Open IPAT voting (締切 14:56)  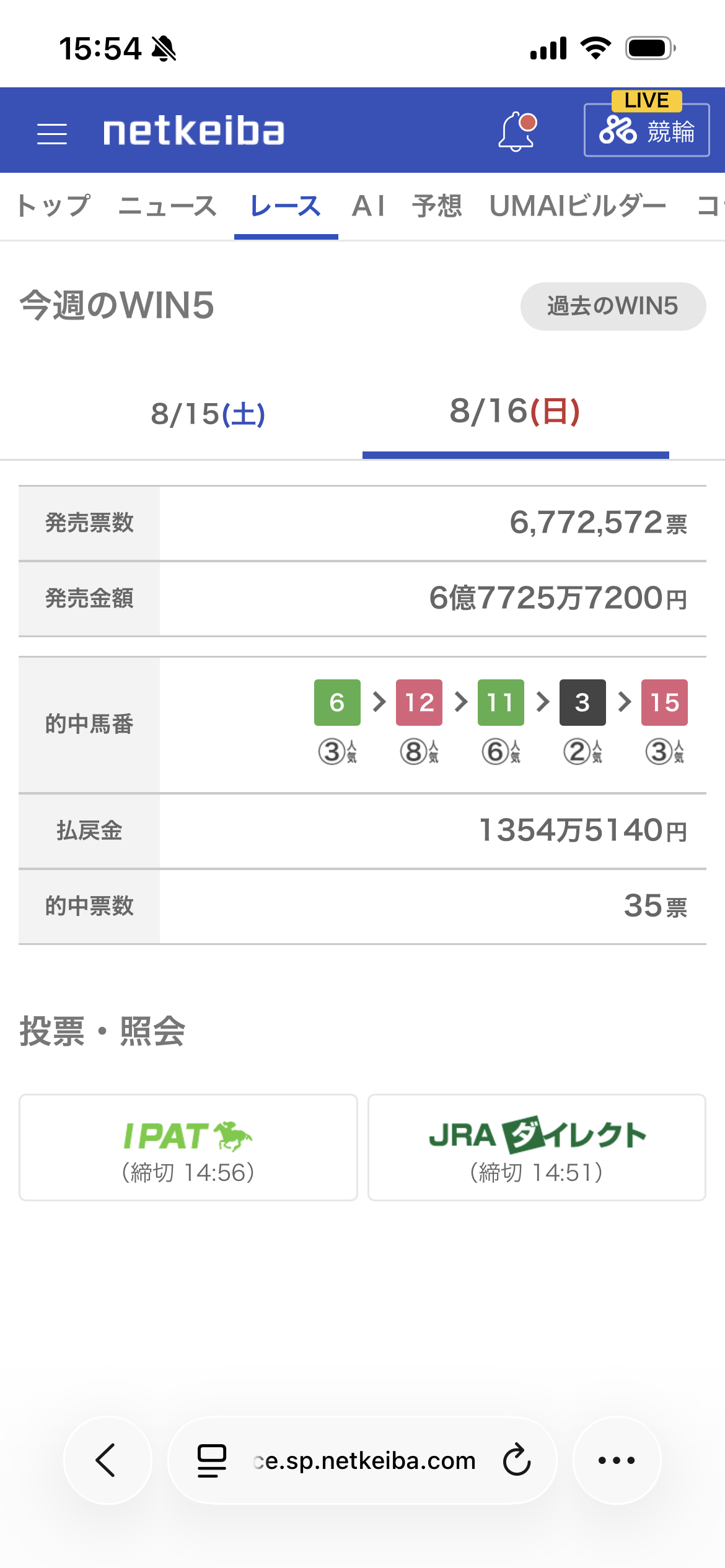pos(188,1148)
